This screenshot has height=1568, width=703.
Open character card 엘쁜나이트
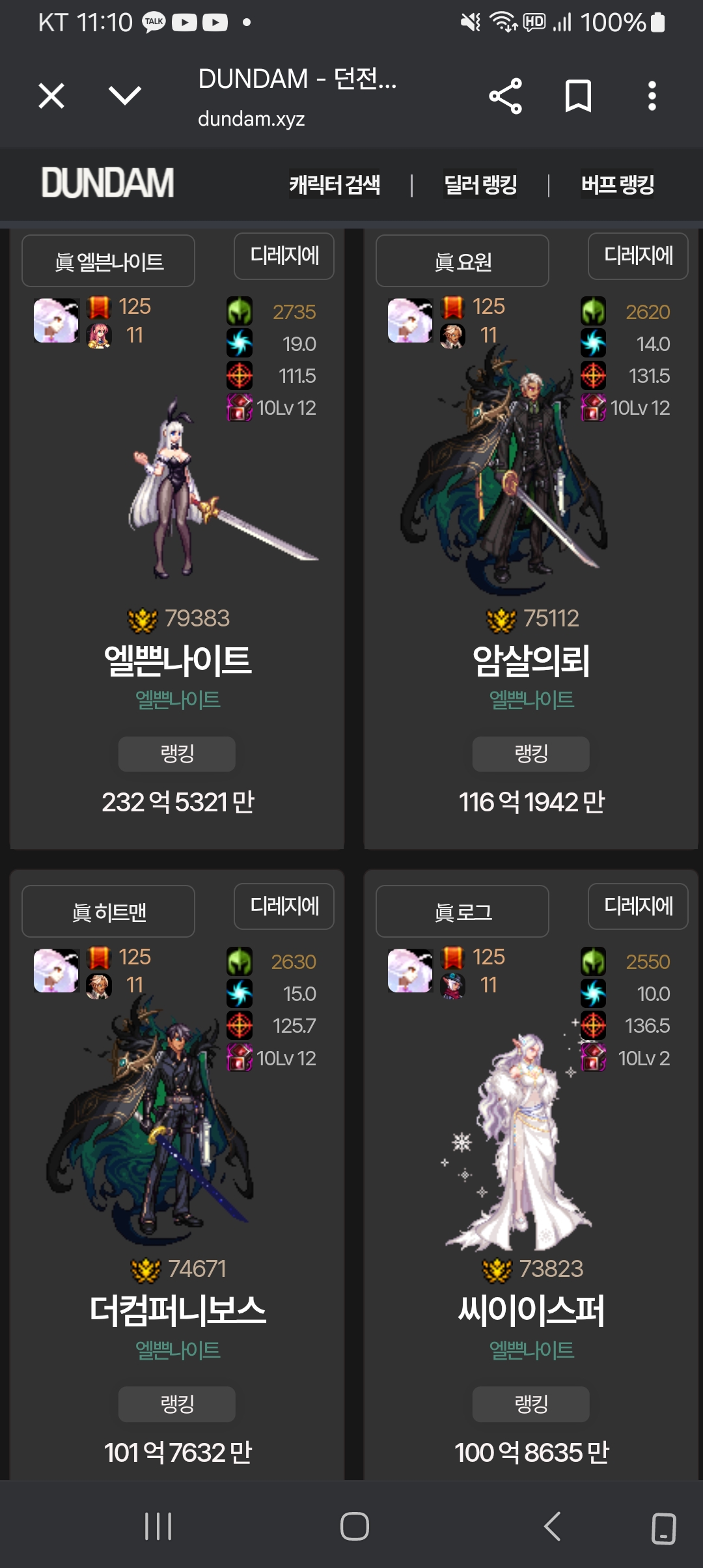(177, 660)
